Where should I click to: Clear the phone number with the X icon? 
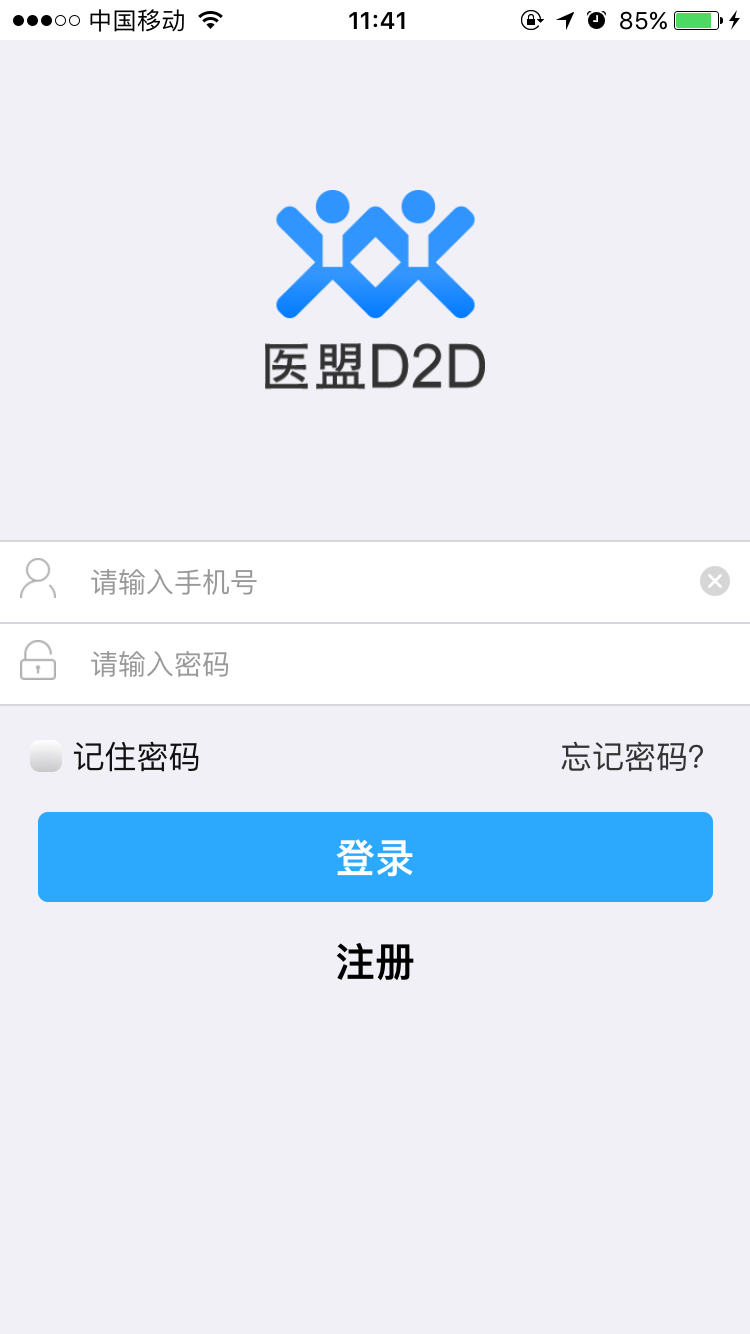click(714, 580)
